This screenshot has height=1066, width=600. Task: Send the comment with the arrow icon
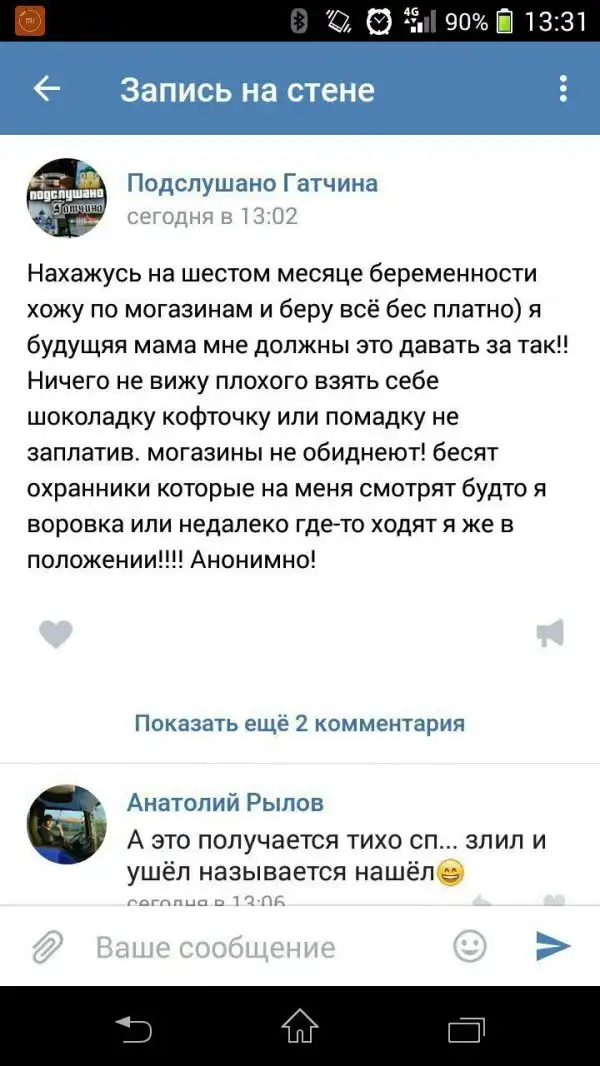coord(553,945)
